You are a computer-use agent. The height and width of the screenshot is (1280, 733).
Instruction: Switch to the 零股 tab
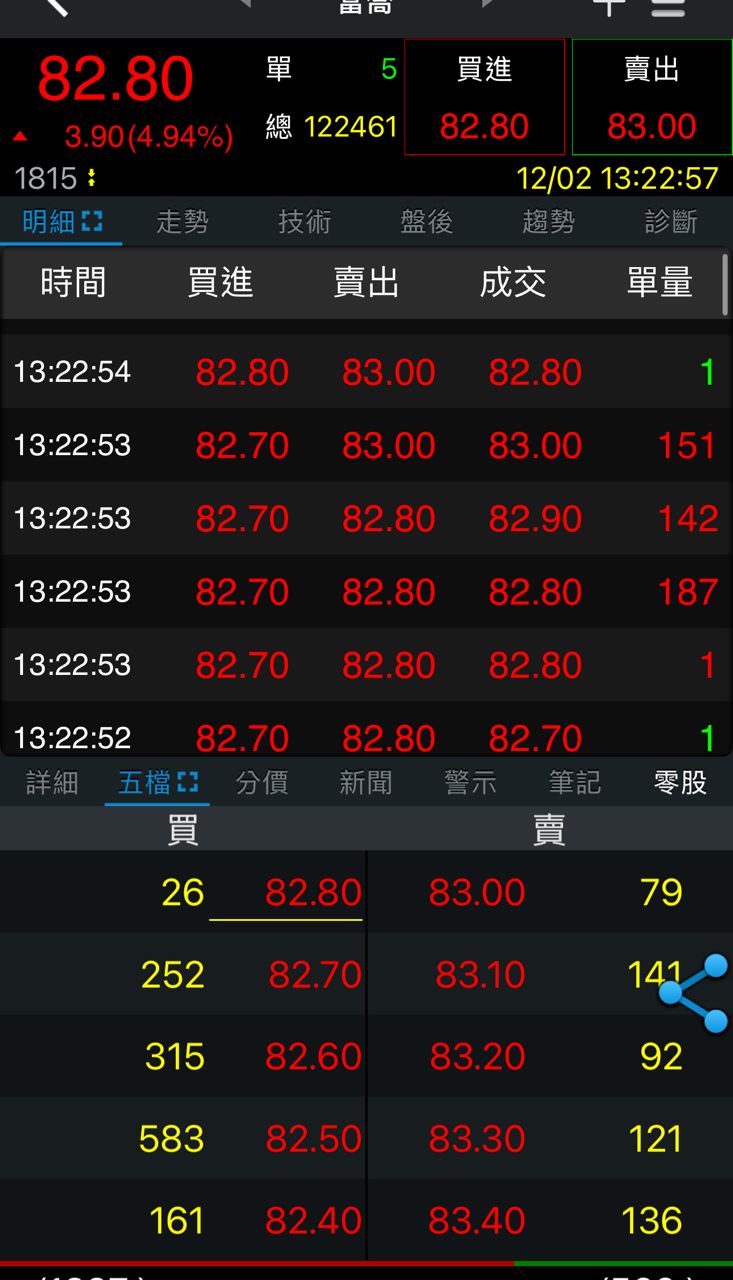pyautogui.click(x=680, y=782)
